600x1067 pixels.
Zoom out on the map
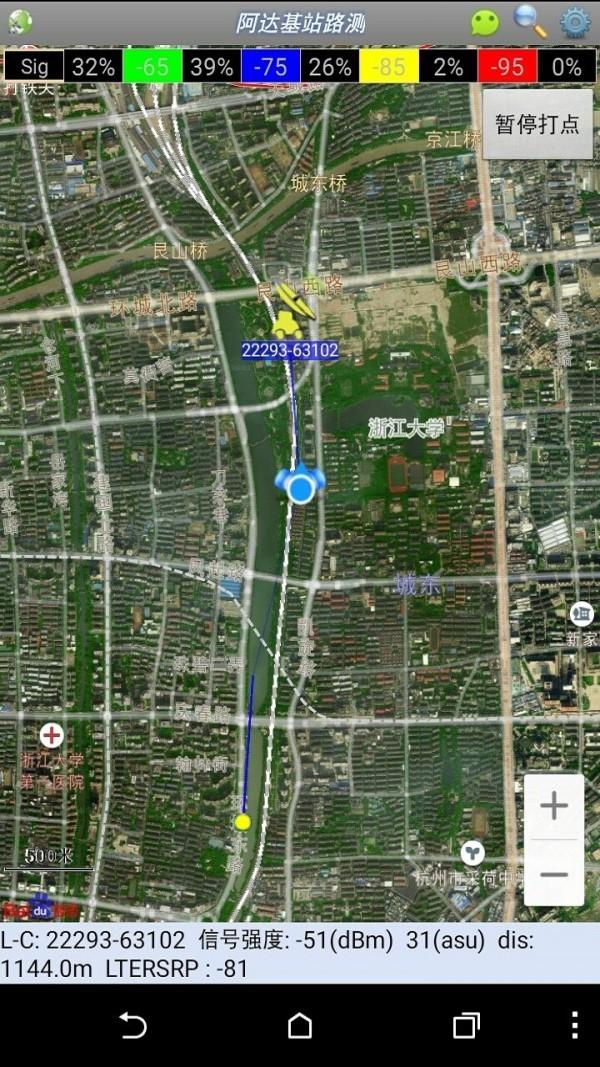click(x=553, y=874)
